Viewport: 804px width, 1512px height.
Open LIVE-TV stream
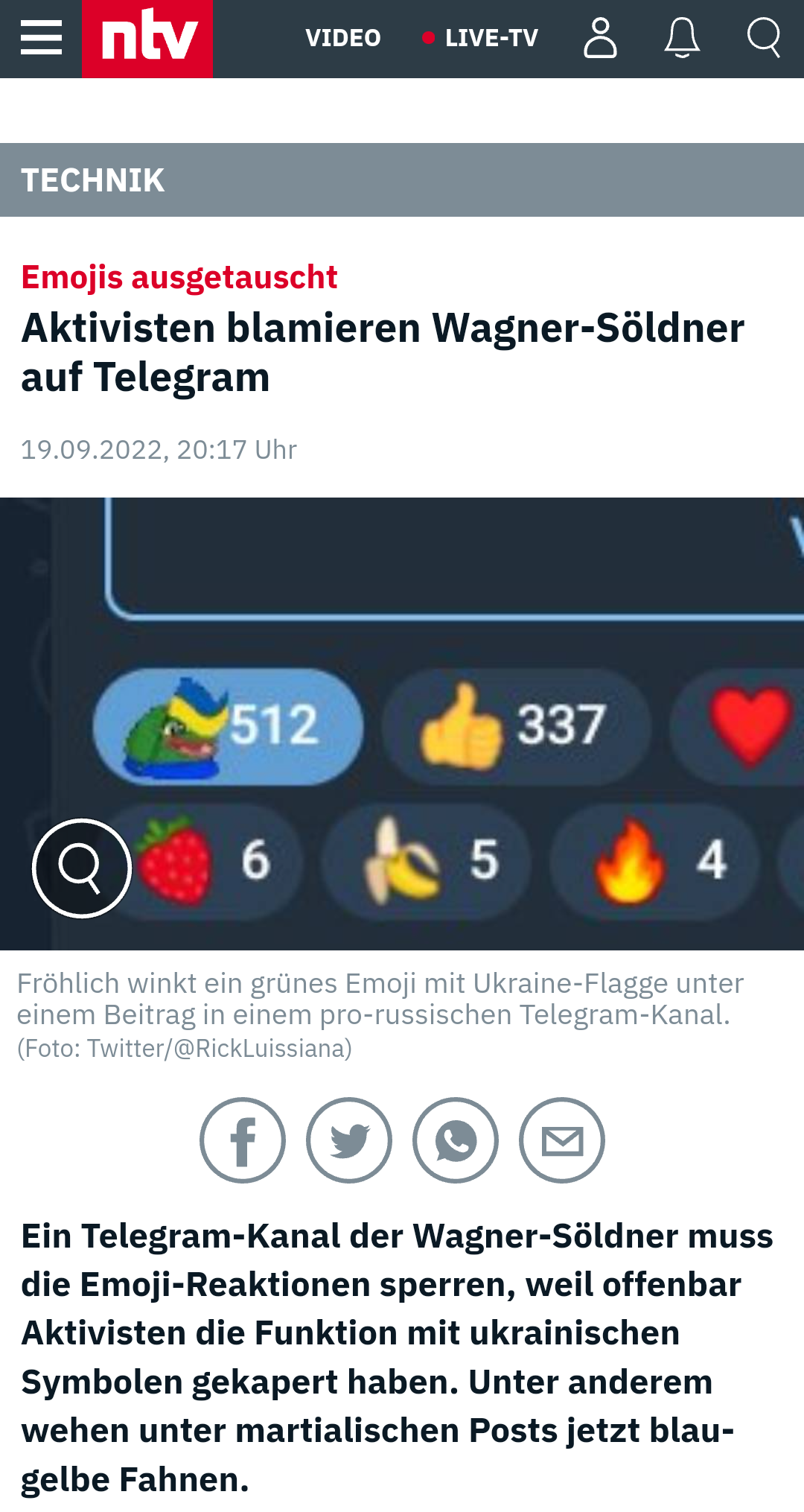(481, 38)
